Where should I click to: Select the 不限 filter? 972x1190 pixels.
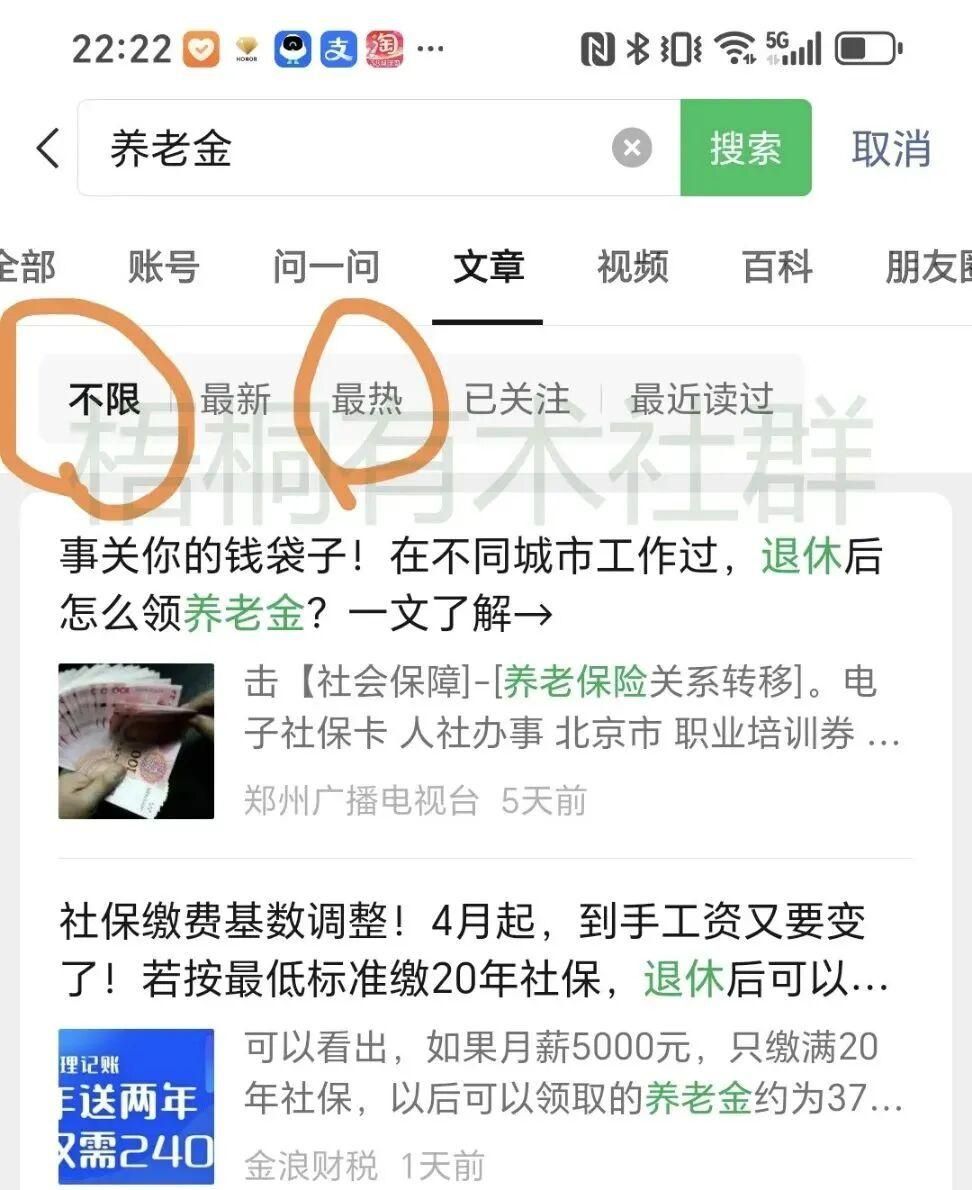click(104, 399)
